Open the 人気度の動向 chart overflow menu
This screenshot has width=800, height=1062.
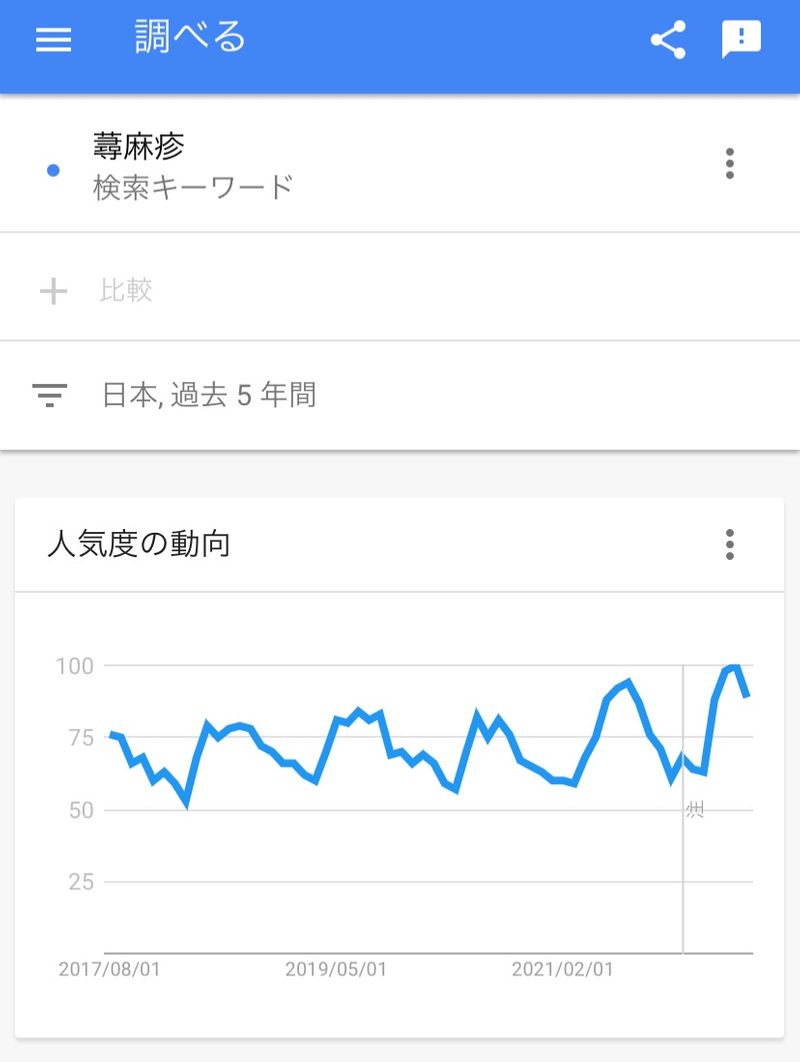click(730, 544)
